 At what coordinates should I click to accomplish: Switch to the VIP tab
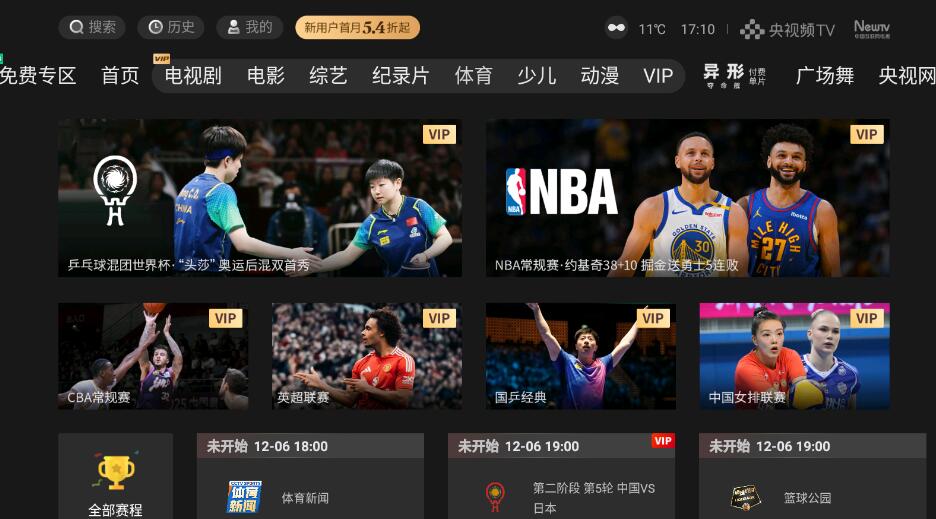pos(658,76)
